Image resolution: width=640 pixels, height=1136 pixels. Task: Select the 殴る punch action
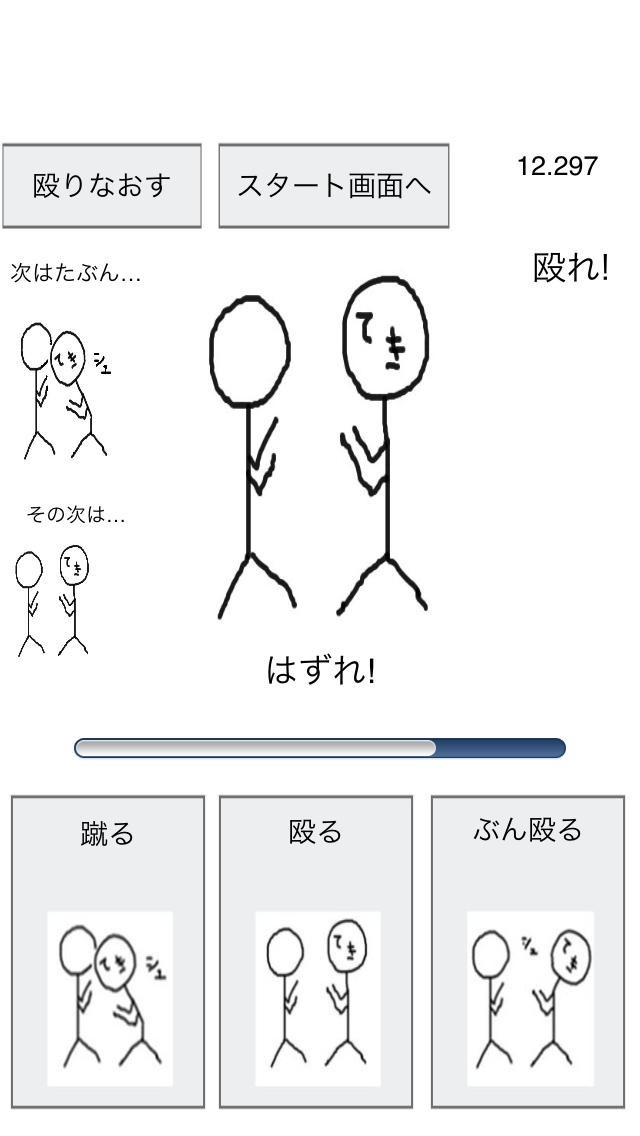pyautogui.click(x=316, y=952)
